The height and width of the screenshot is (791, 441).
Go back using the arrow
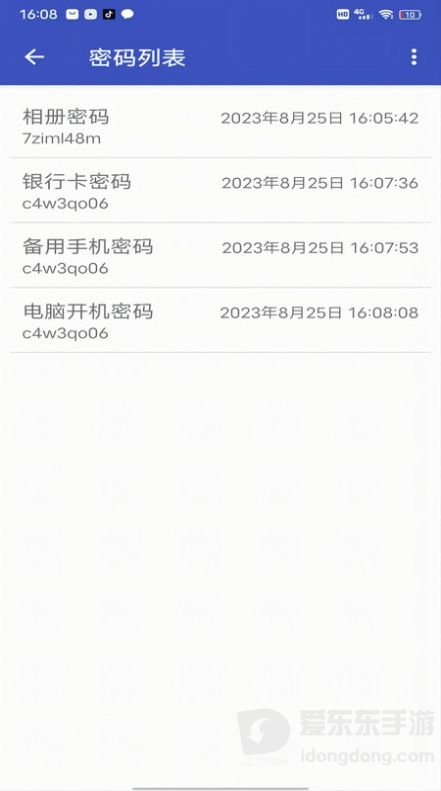coord(34,58)
